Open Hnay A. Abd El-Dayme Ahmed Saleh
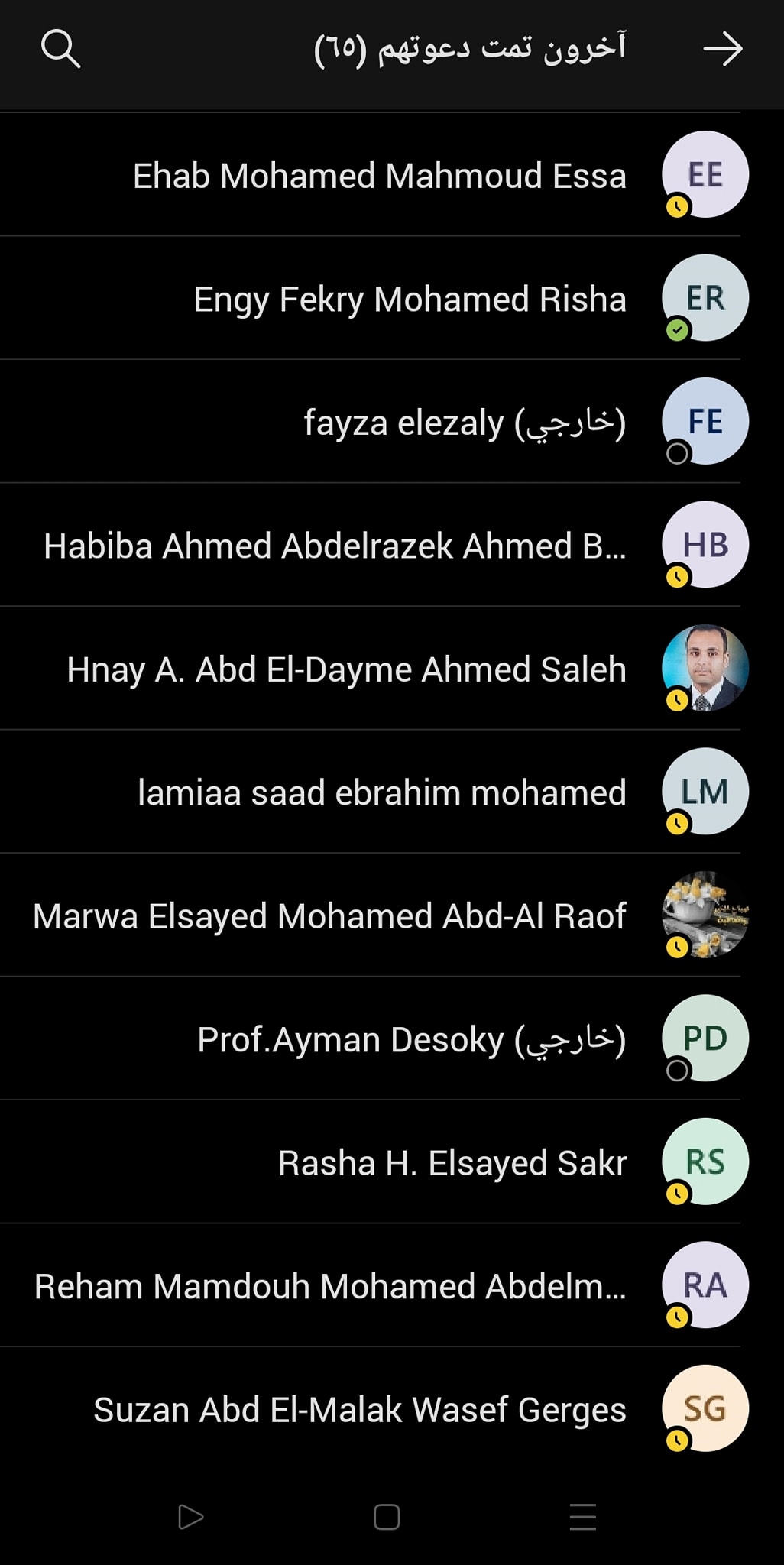The height and width of the screenshot is (1565, 784). [x=392, y=669]
